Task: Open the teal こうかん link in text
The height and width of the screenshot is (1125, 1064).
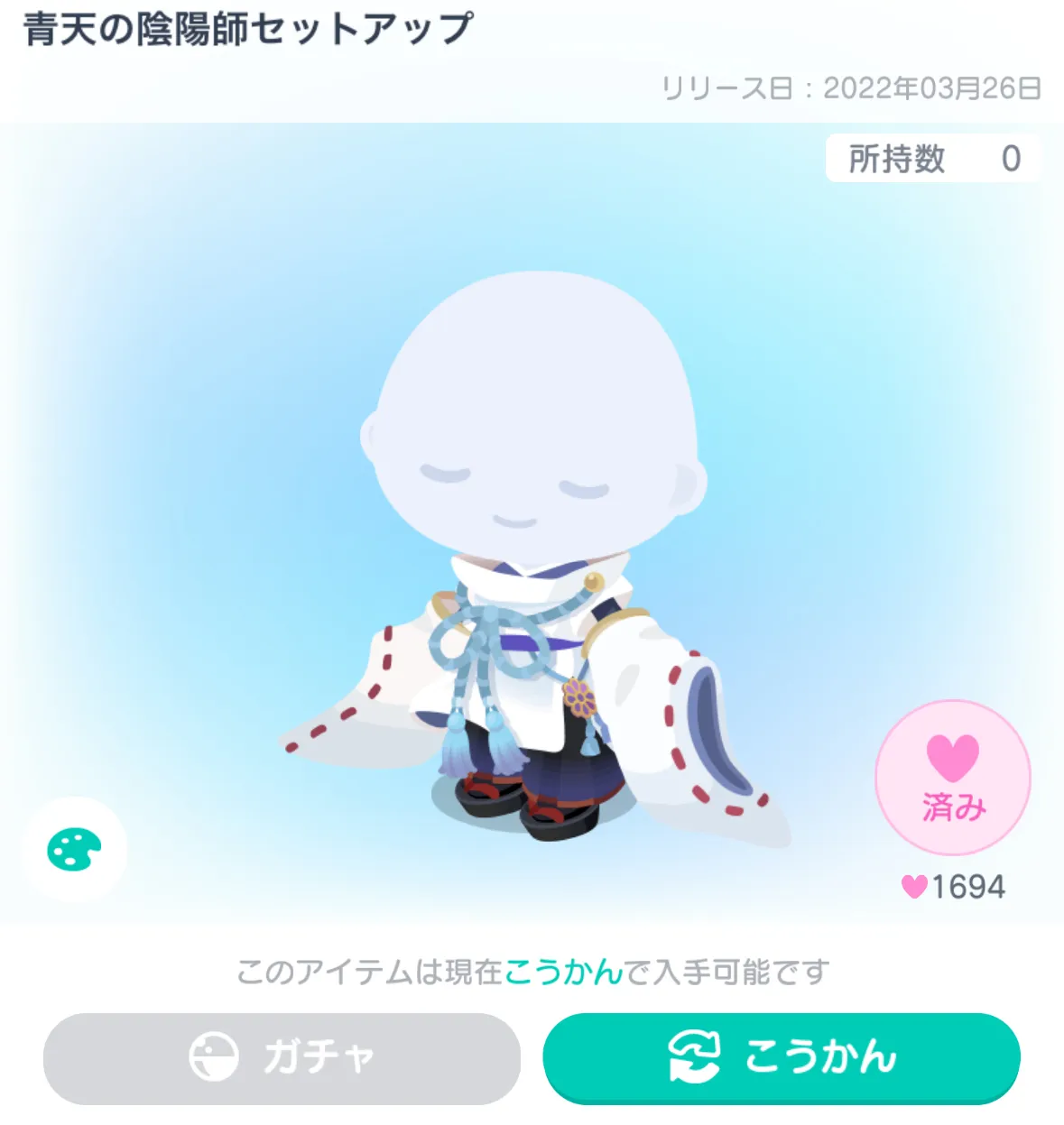Action: 564,972
